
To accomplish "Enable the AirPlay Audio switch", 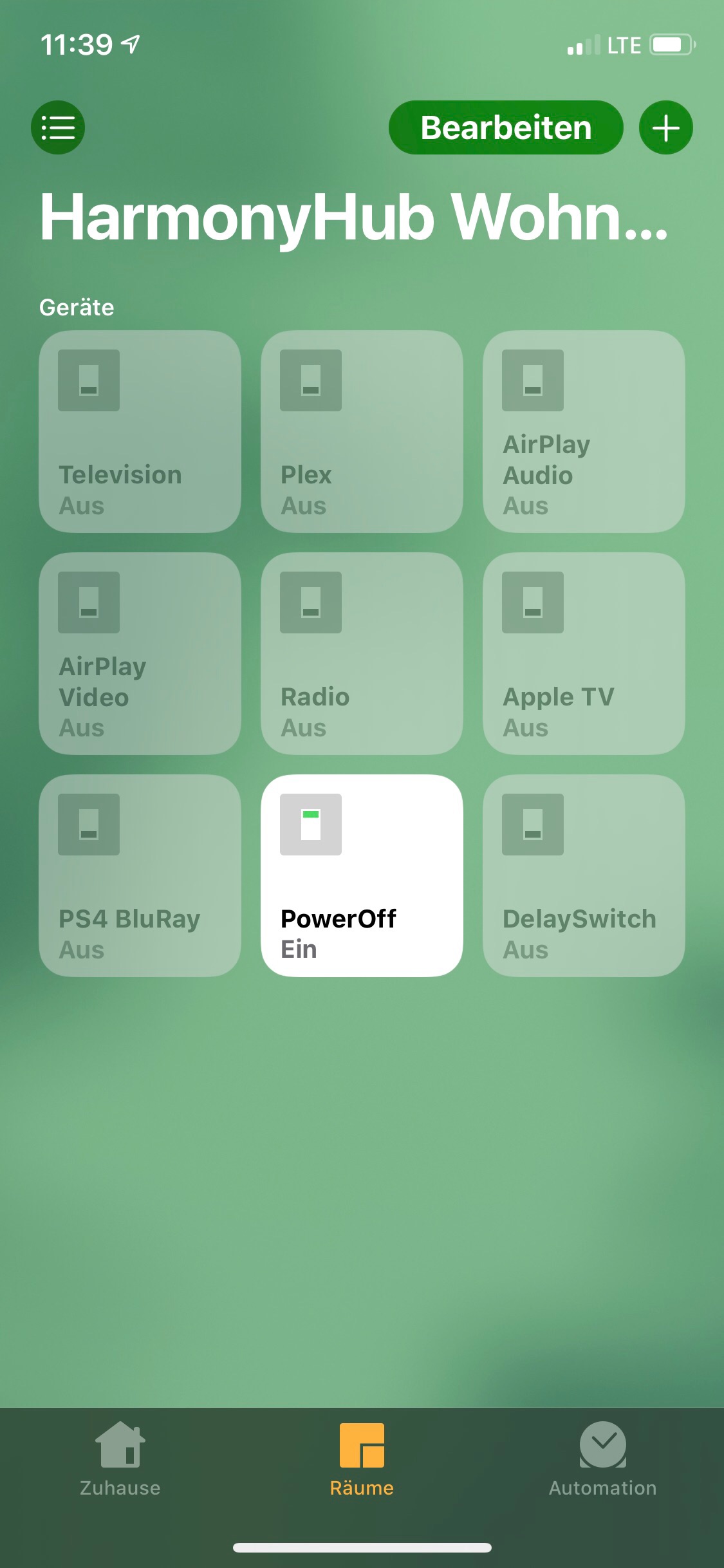I will click(x=584, y=431).
